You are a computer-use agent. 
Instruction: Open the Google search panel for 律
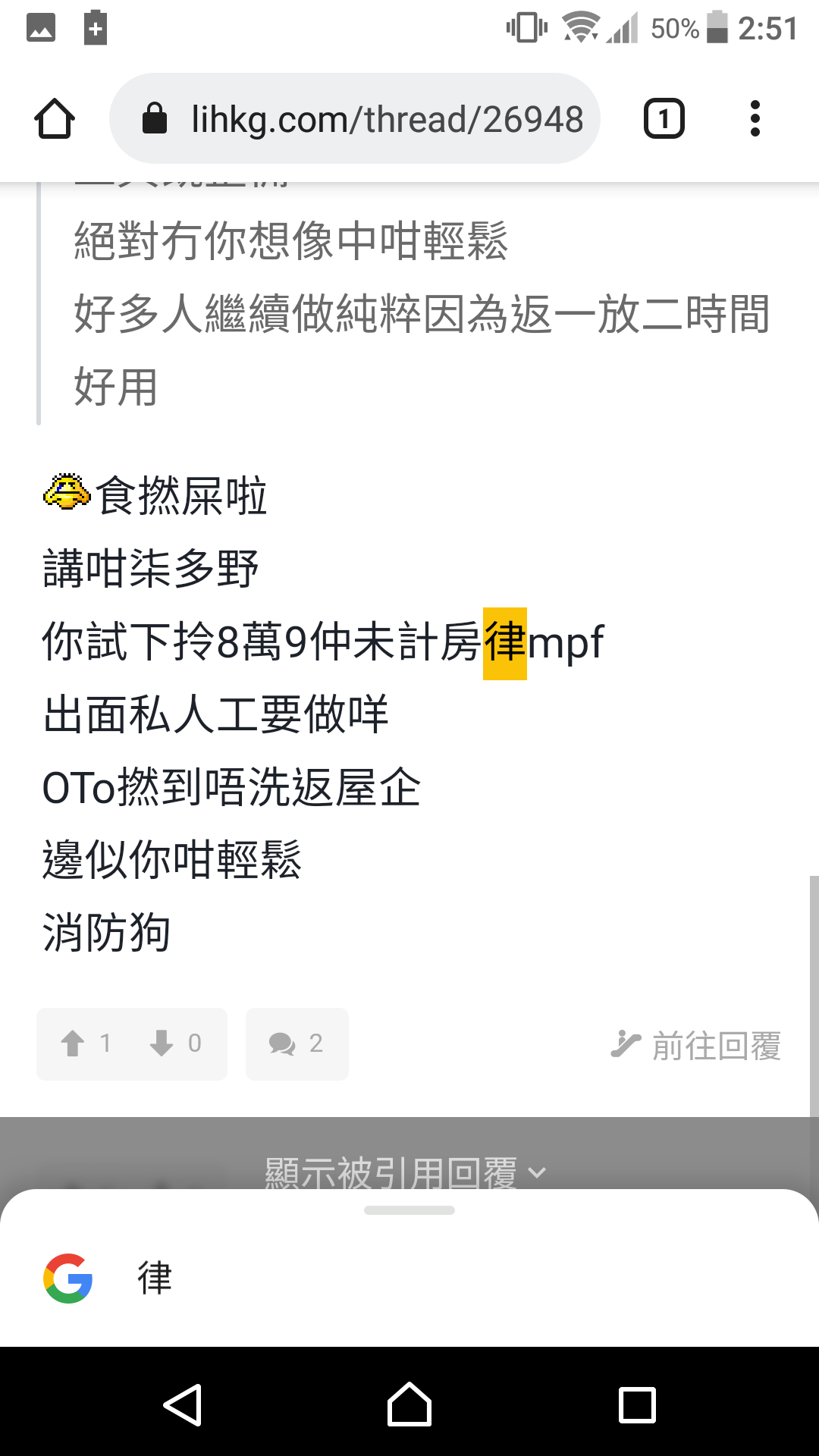pyautogui.click(x=409, y=1278)
